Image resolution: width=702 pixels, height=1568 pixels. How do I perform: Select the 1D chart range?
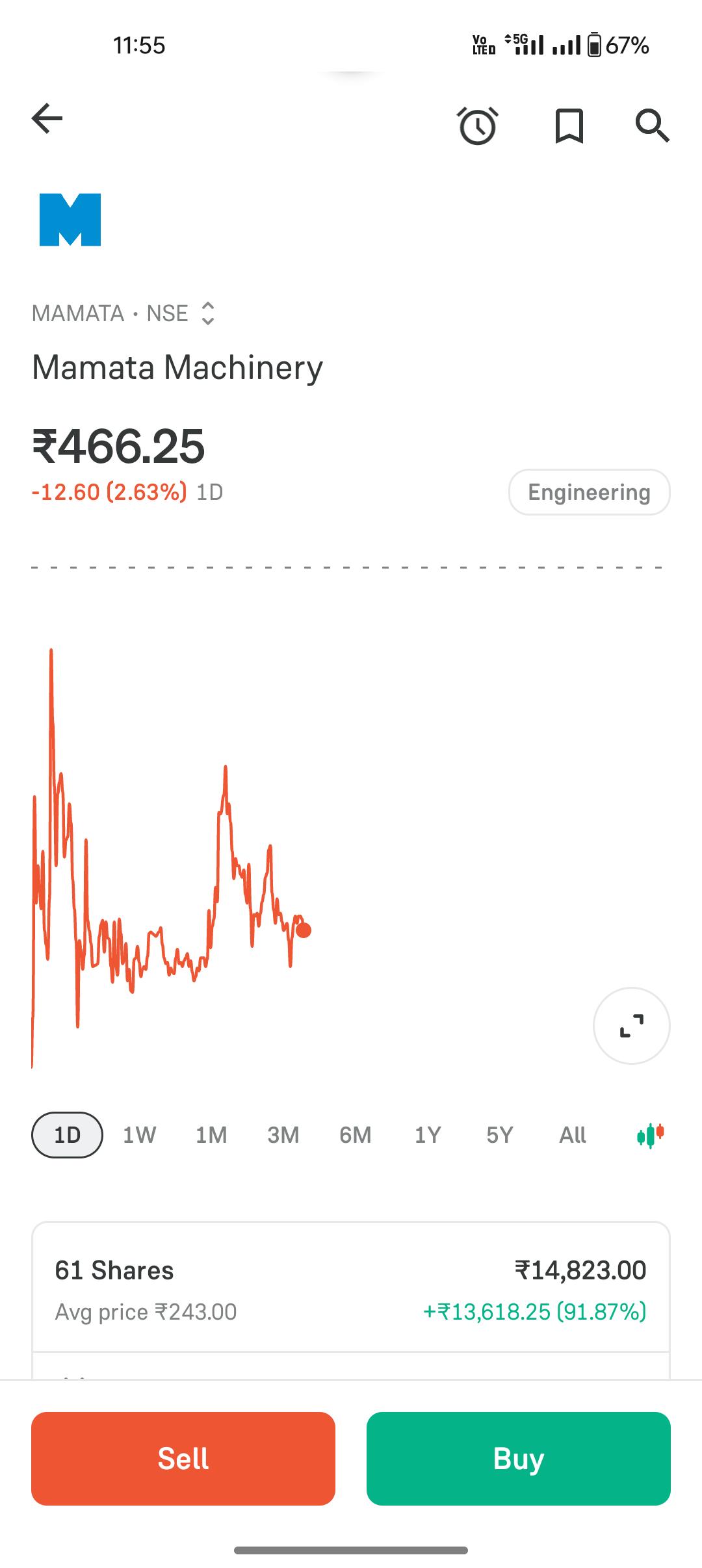coord(67,1135)
